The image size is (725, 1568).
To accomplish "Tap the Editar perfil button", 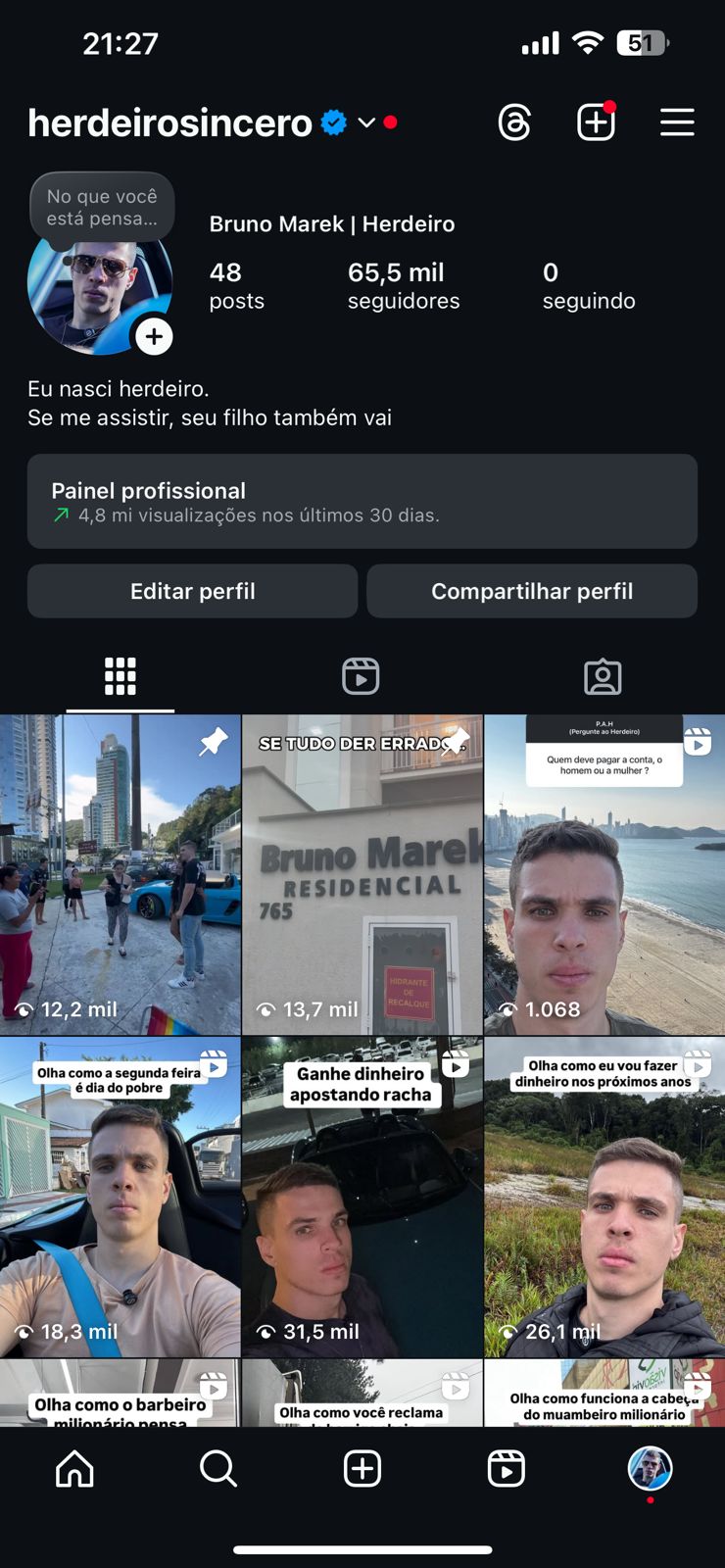I will tap(192, 591).
